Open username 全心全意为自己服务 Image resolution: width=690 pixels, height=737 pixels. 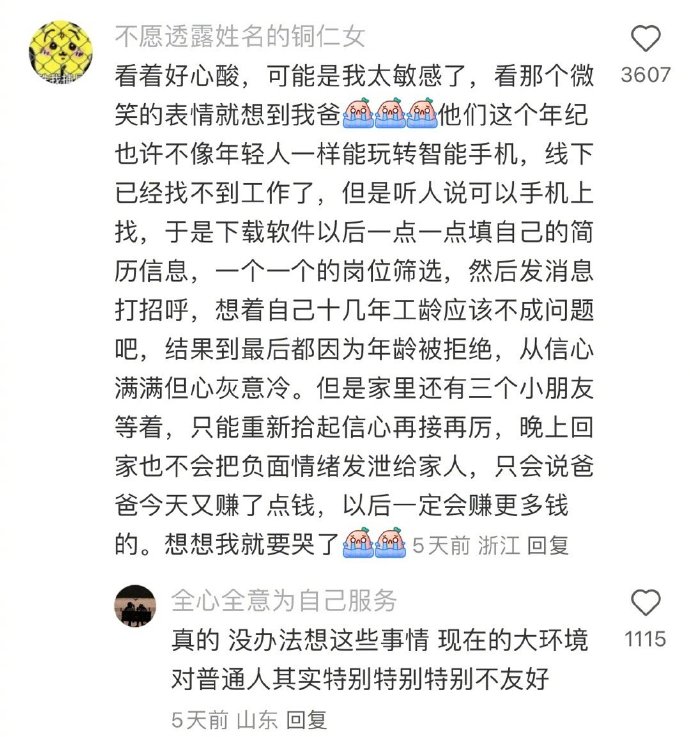click(284, 599)
